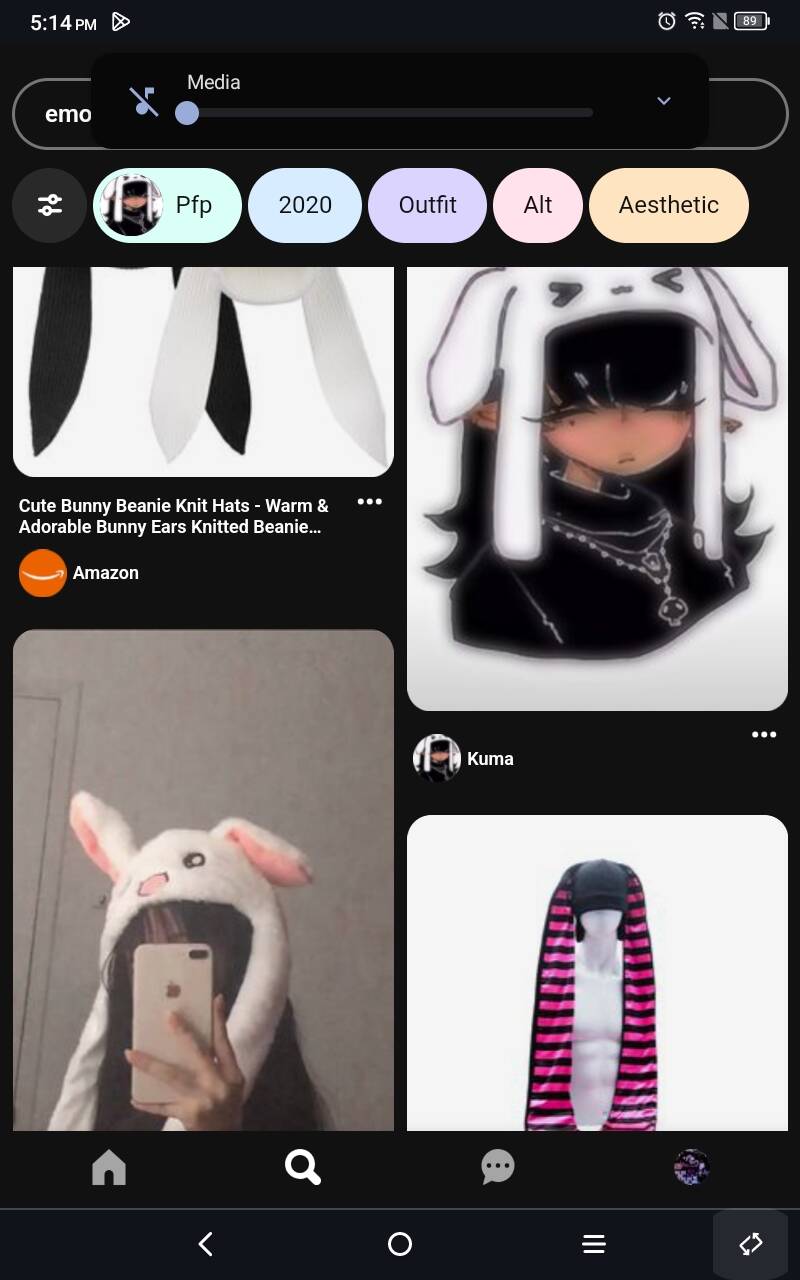Open your profile tab
This screenshot has width=800, height=1280.
coord(691,1167)
